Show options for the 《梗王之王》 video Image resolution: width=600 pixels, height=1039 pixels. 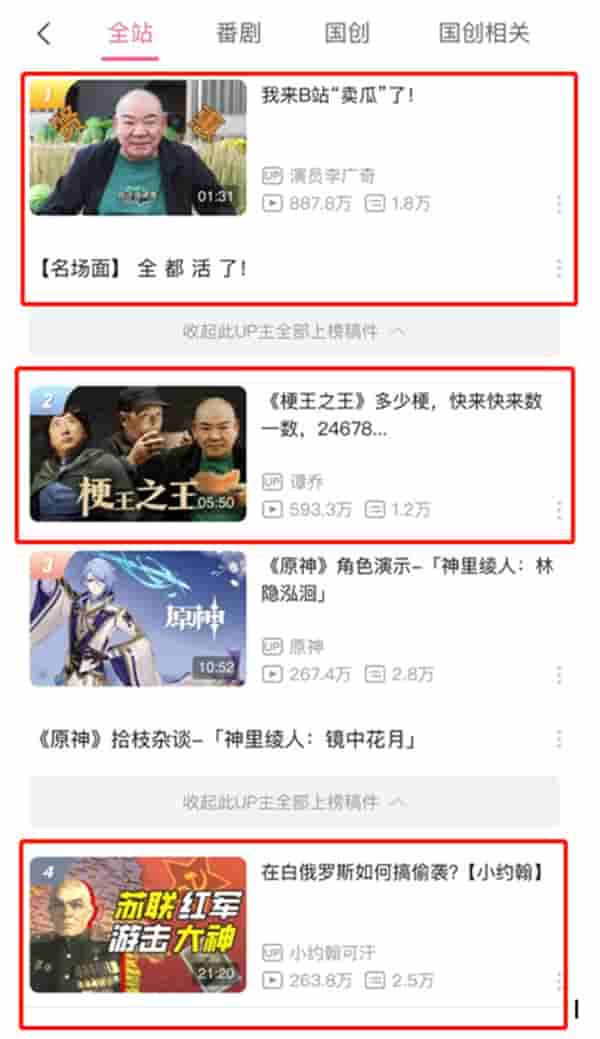(558, 510)
